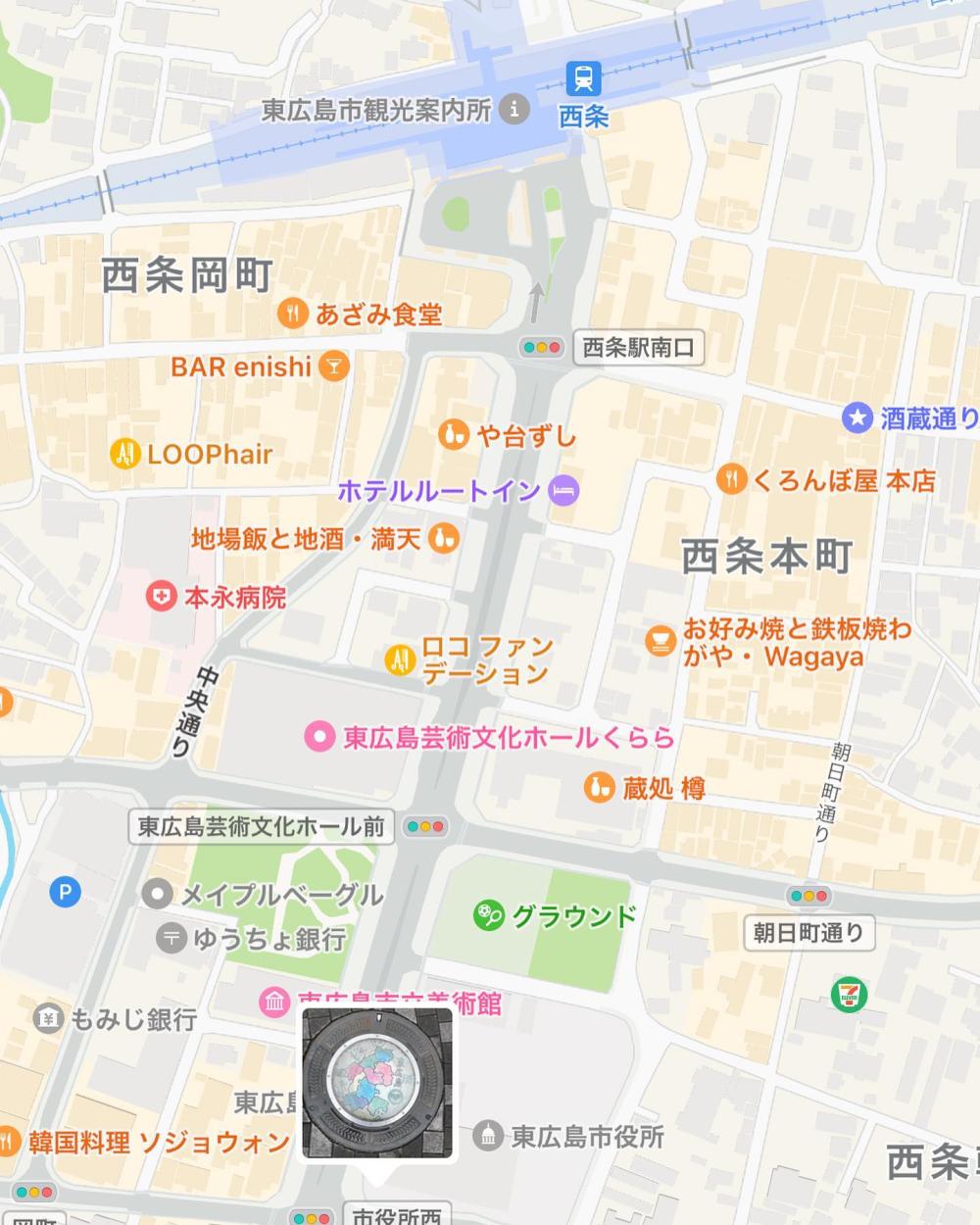Select the 東広島市役所 city hall marker
Screen dimensions: 980x1225
coord(487,1136)
